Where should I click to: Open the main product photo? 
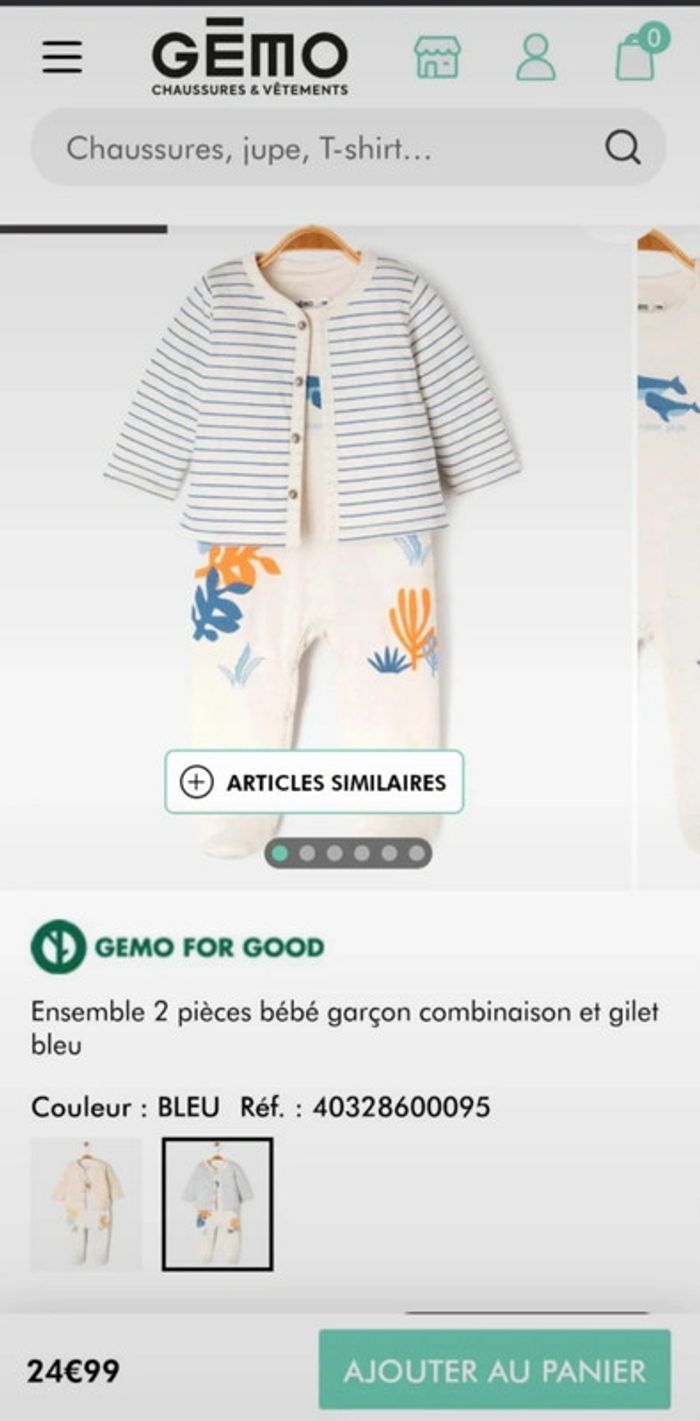[314, 480]
